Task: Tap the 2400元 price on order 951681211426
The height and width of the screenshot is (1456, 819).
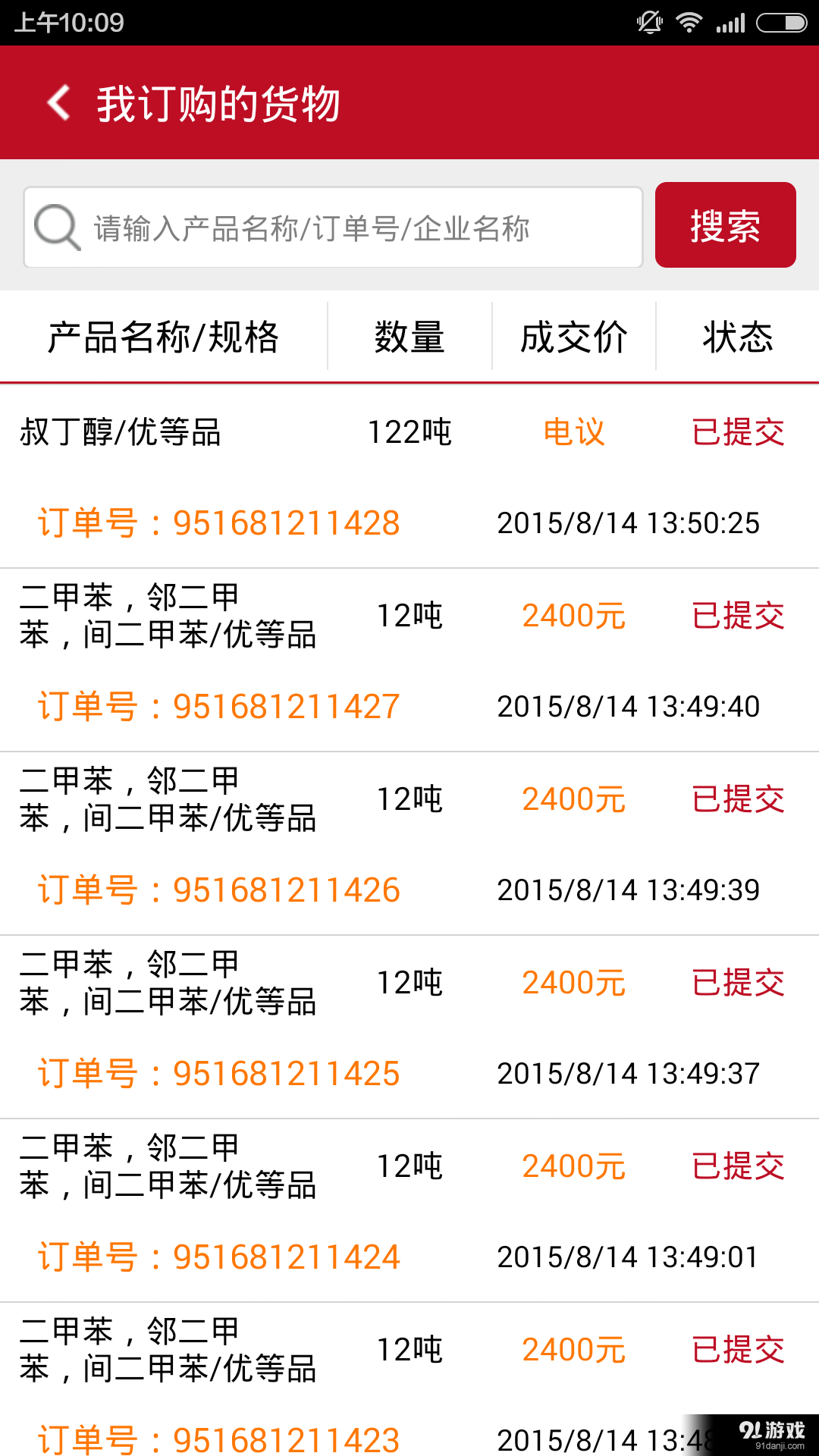Action: click(x=574, y=799)
